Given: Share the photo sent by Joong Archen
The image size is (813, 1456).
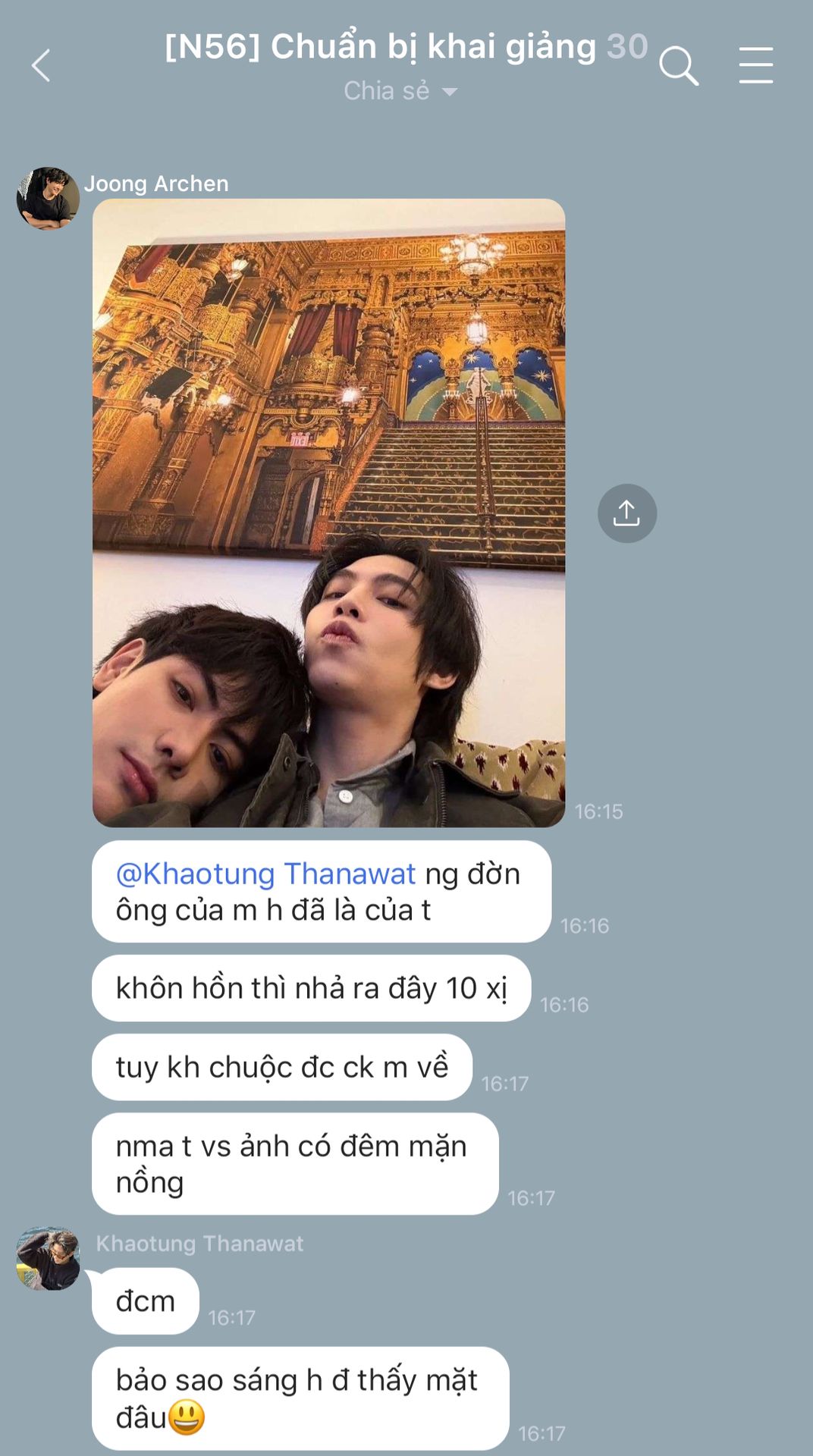Looking at the screenshot, I should (x=626, y=513).
